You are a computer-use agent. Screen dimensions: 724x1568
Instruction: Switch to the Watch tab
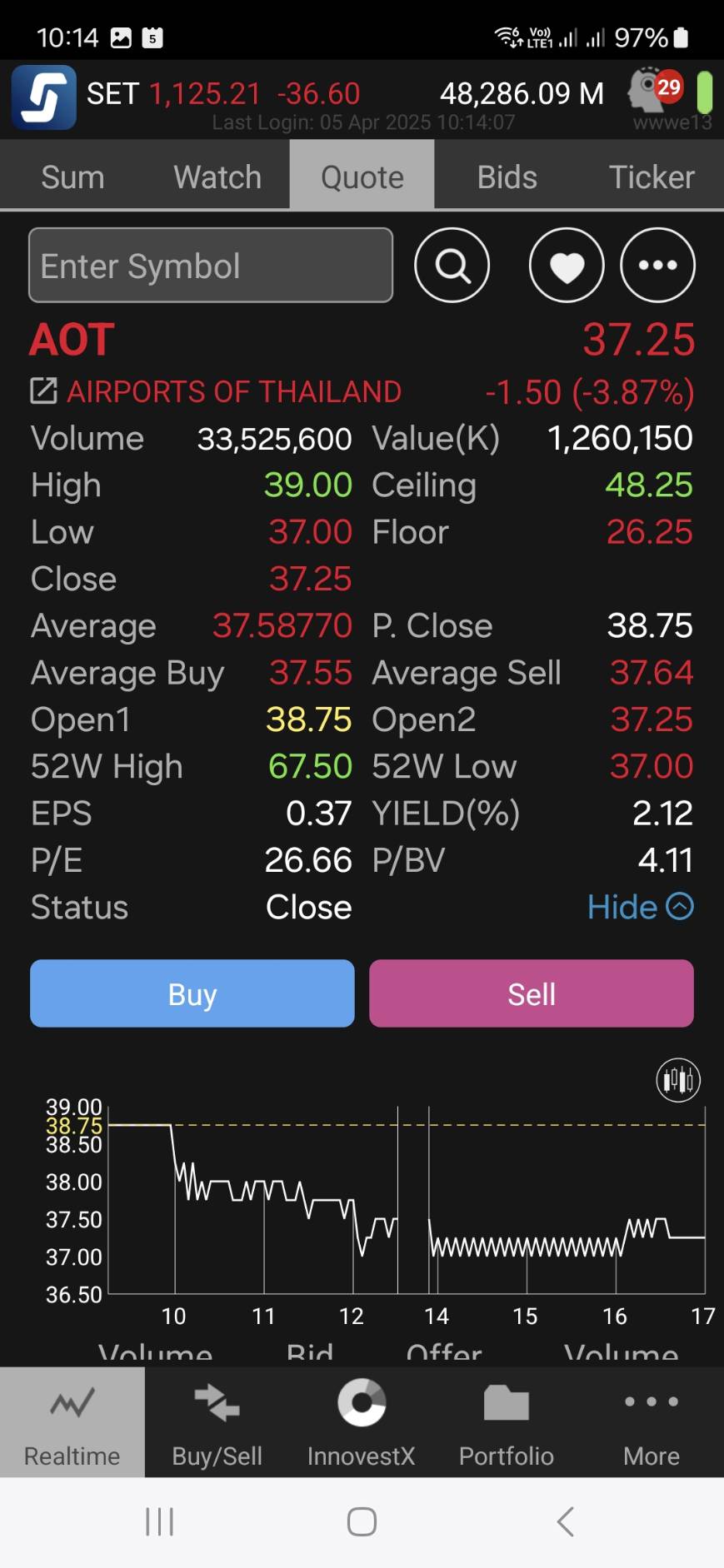(x=217, y=177)
